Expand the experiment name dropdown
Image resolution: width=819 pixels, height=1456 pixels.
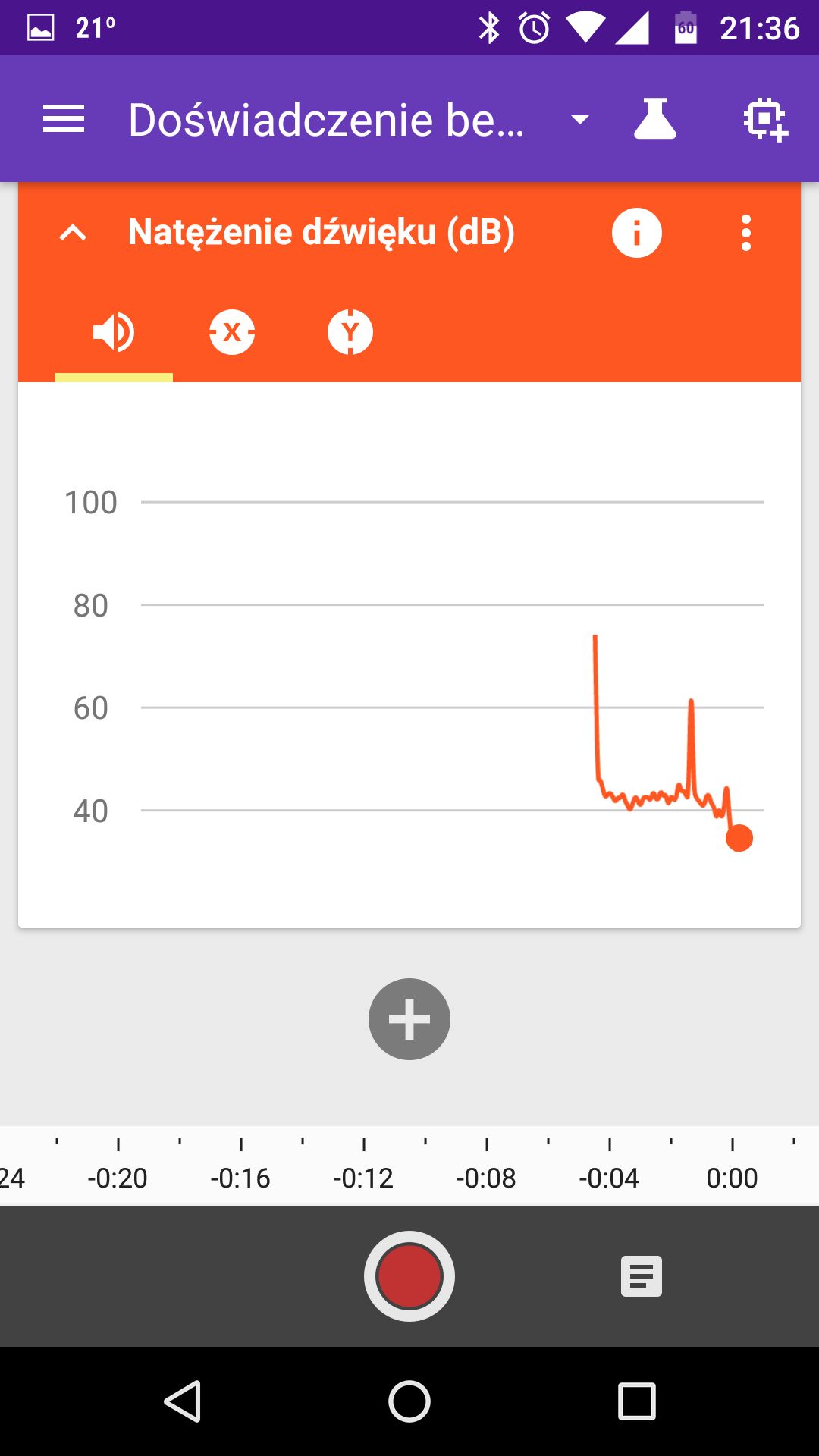point(580,120)
